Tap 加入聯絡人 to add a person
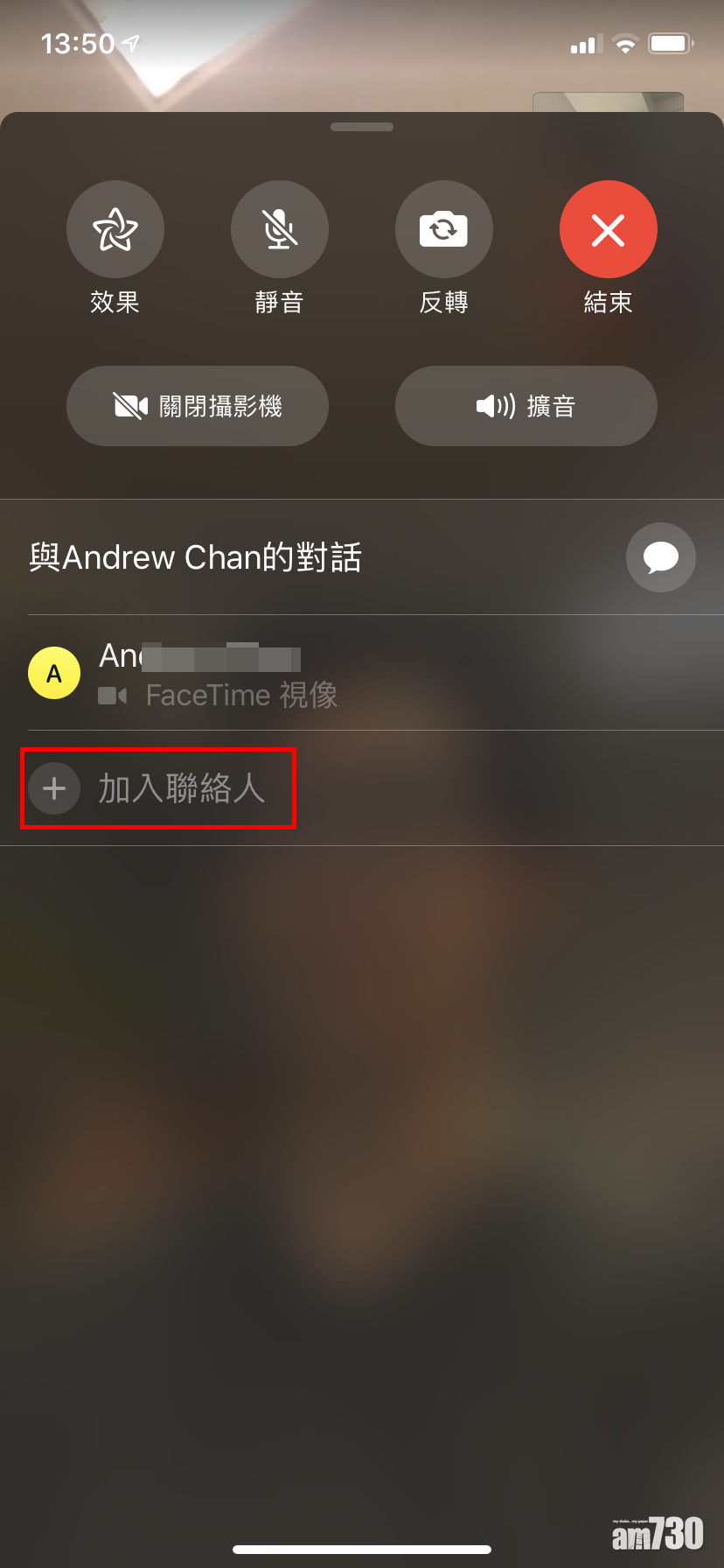This screenshot has height=1568, width=724. [157, 788]
